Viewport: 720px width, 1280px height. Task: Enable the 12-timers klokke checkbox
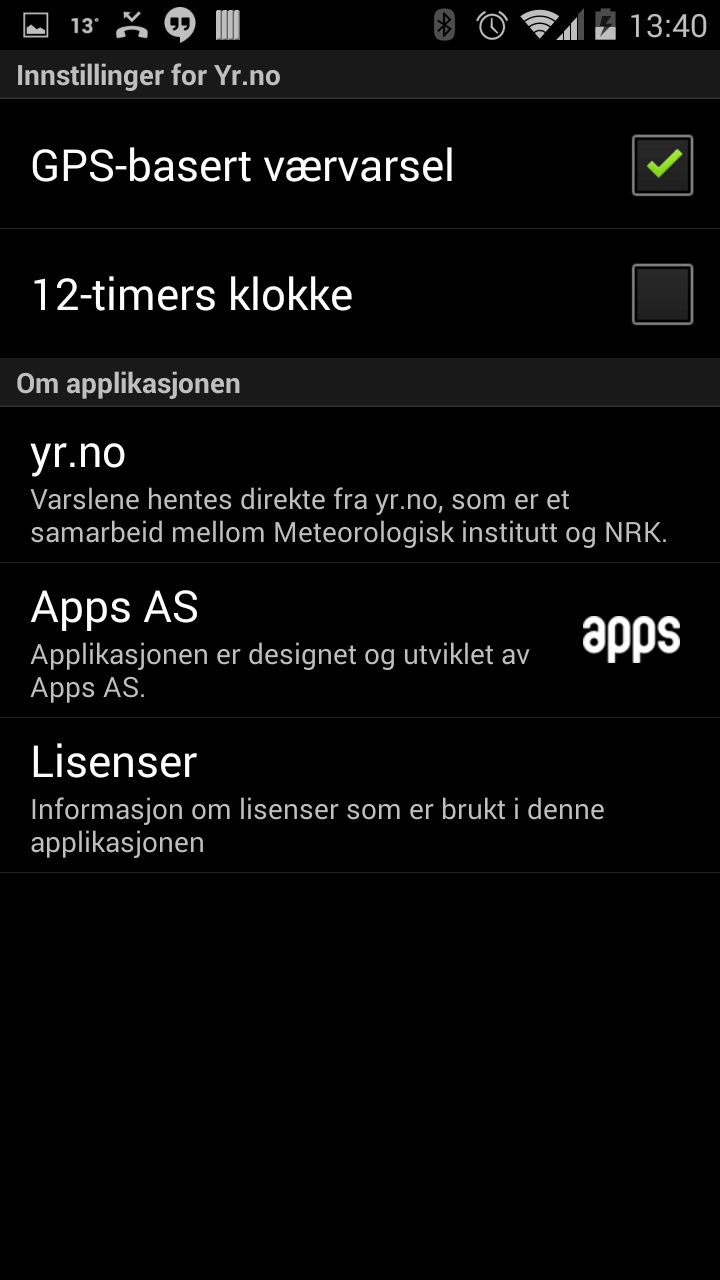[662, 294]
